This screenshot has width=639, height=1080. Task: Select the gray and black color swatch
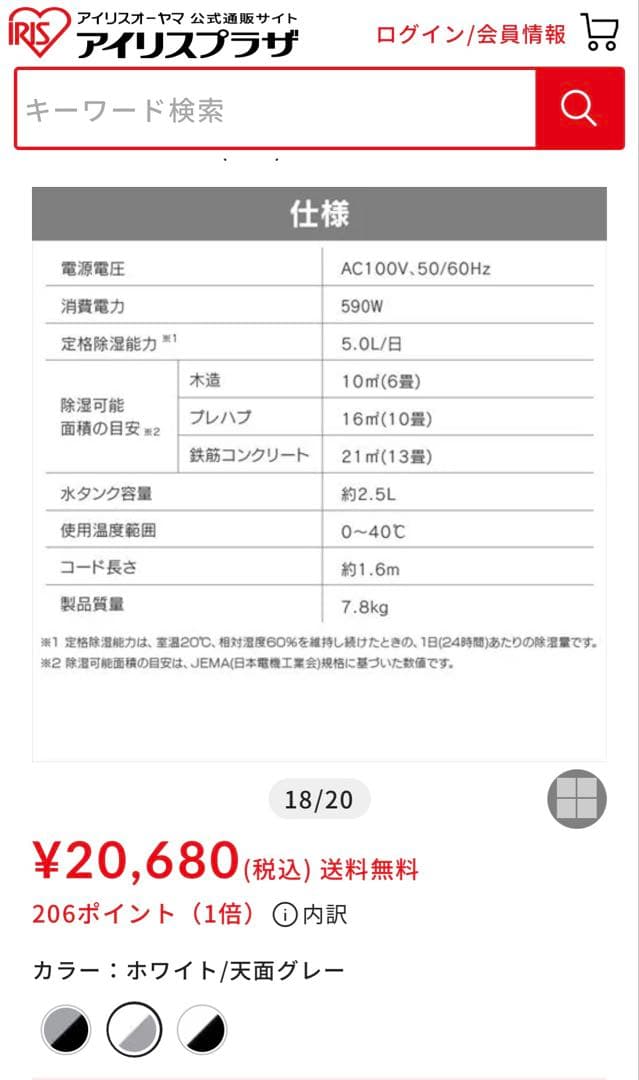click(67, 1030)
